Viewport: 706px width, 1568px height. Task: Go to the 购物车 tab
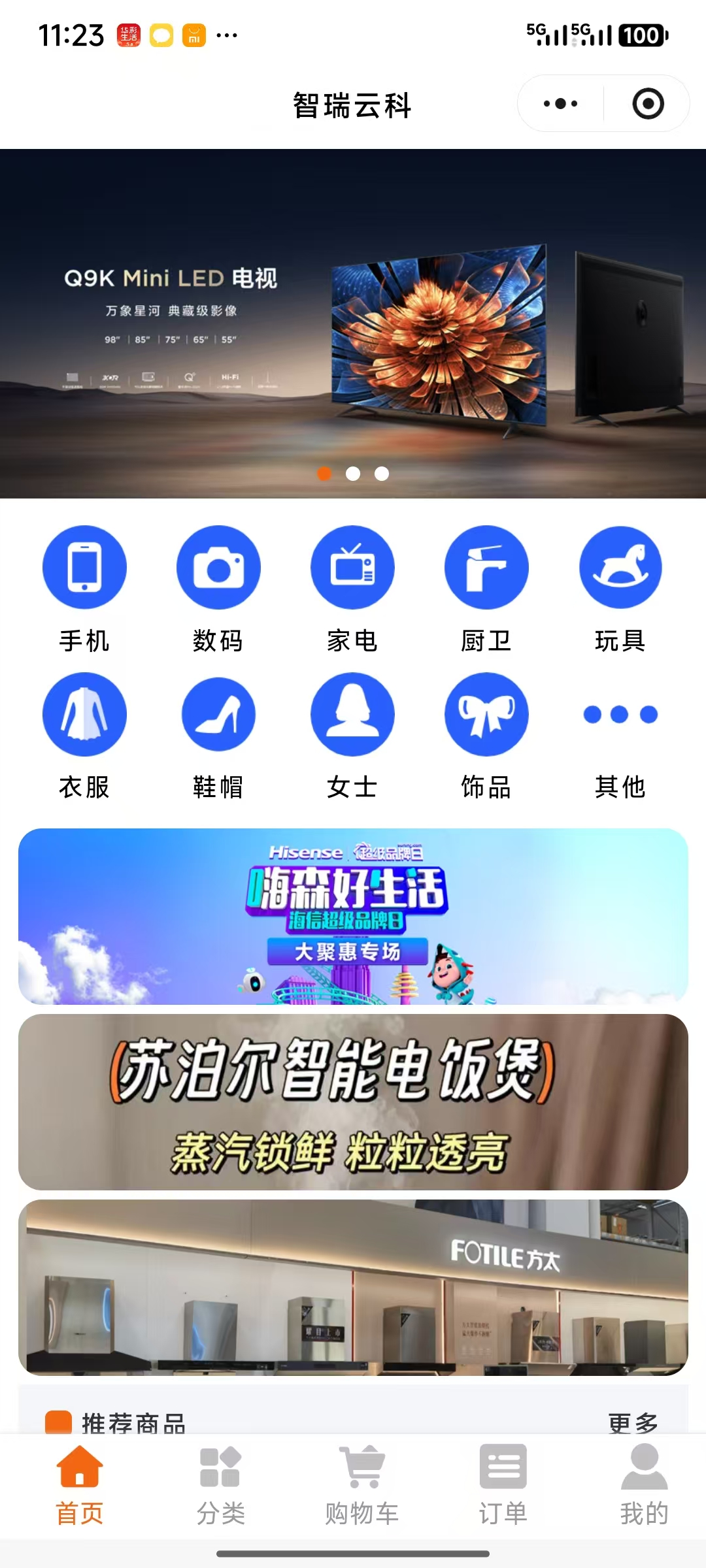[x=361, y=1484]
